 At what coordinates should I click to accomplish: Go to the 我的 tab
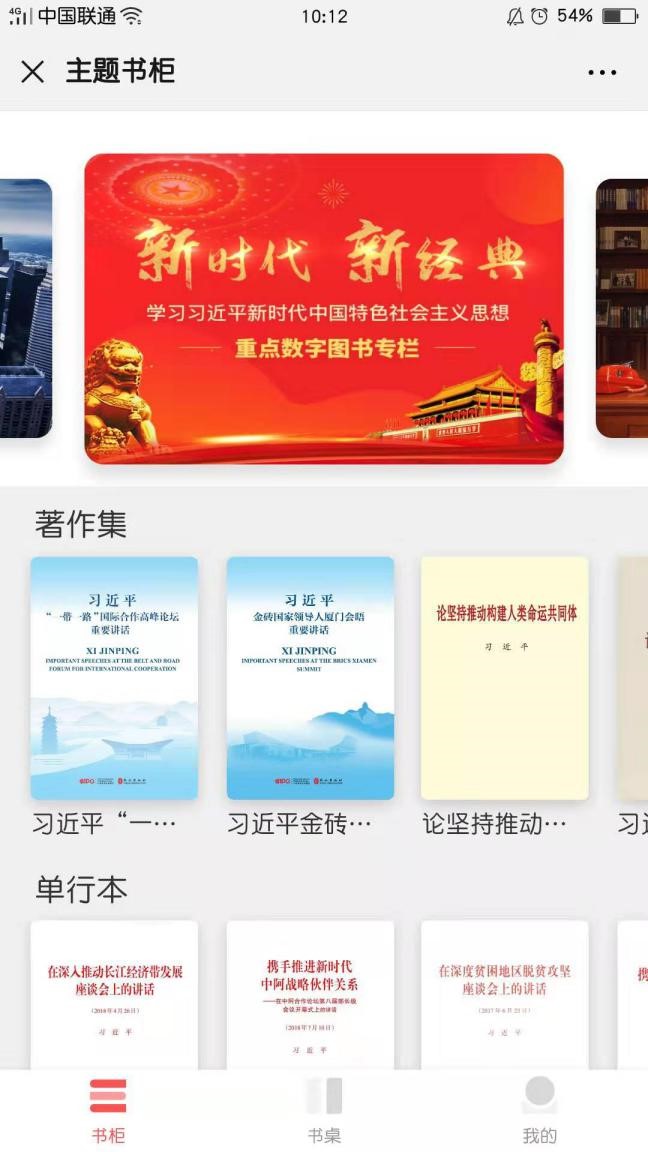click(540, 1110)
